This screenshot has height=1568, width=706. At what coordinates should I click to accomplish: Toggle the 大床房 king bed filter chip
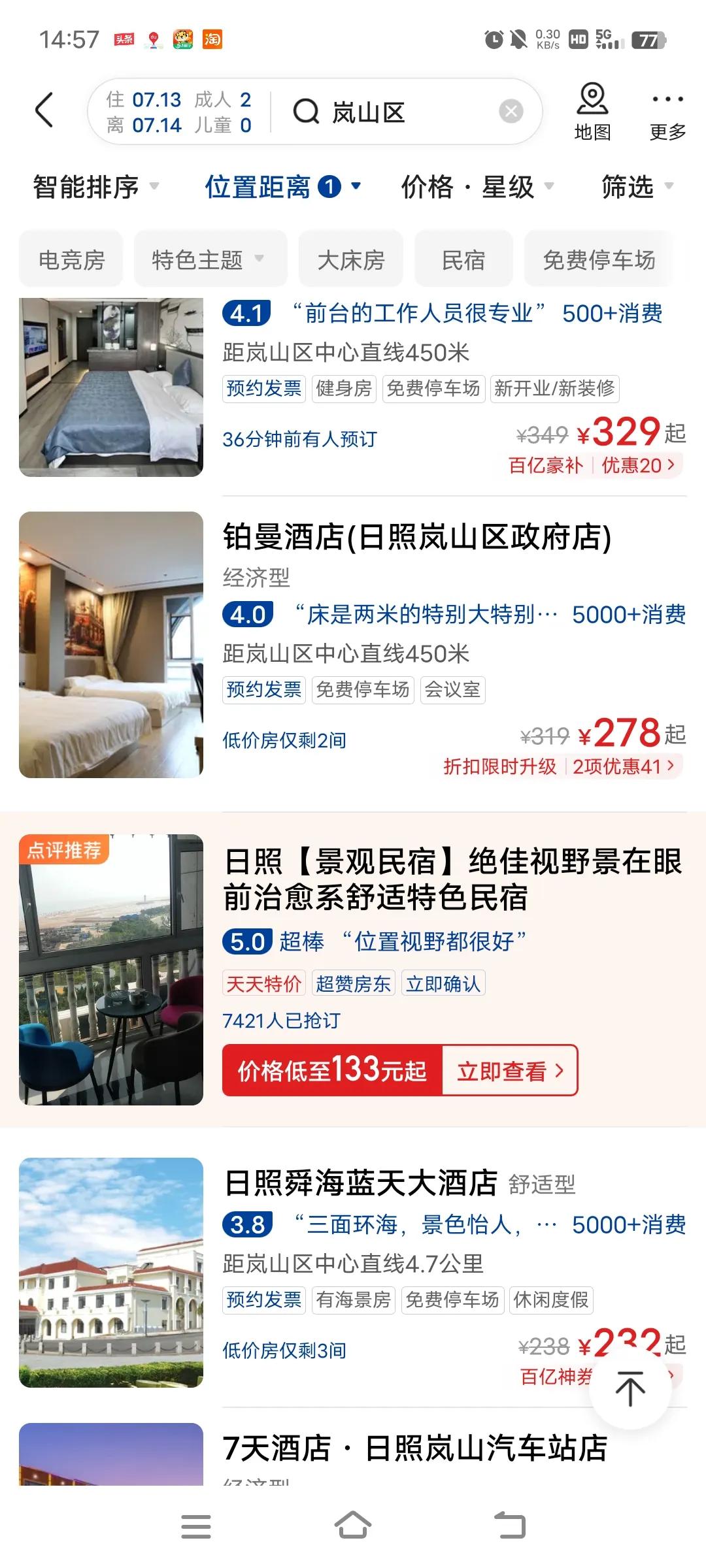[350, 259]
